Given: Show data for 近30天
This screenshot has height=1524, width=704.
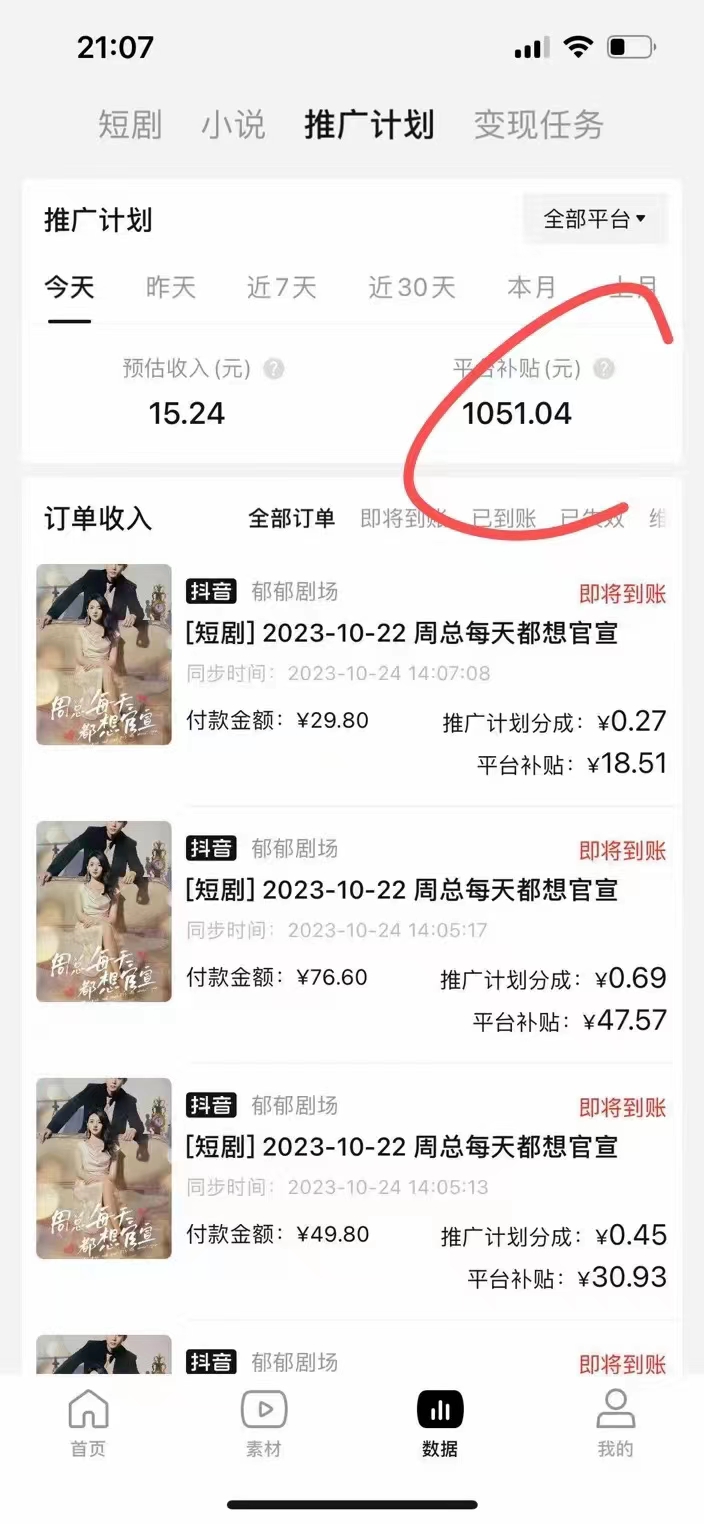Looking at the screenshot, I should click(x=412, y=288).
